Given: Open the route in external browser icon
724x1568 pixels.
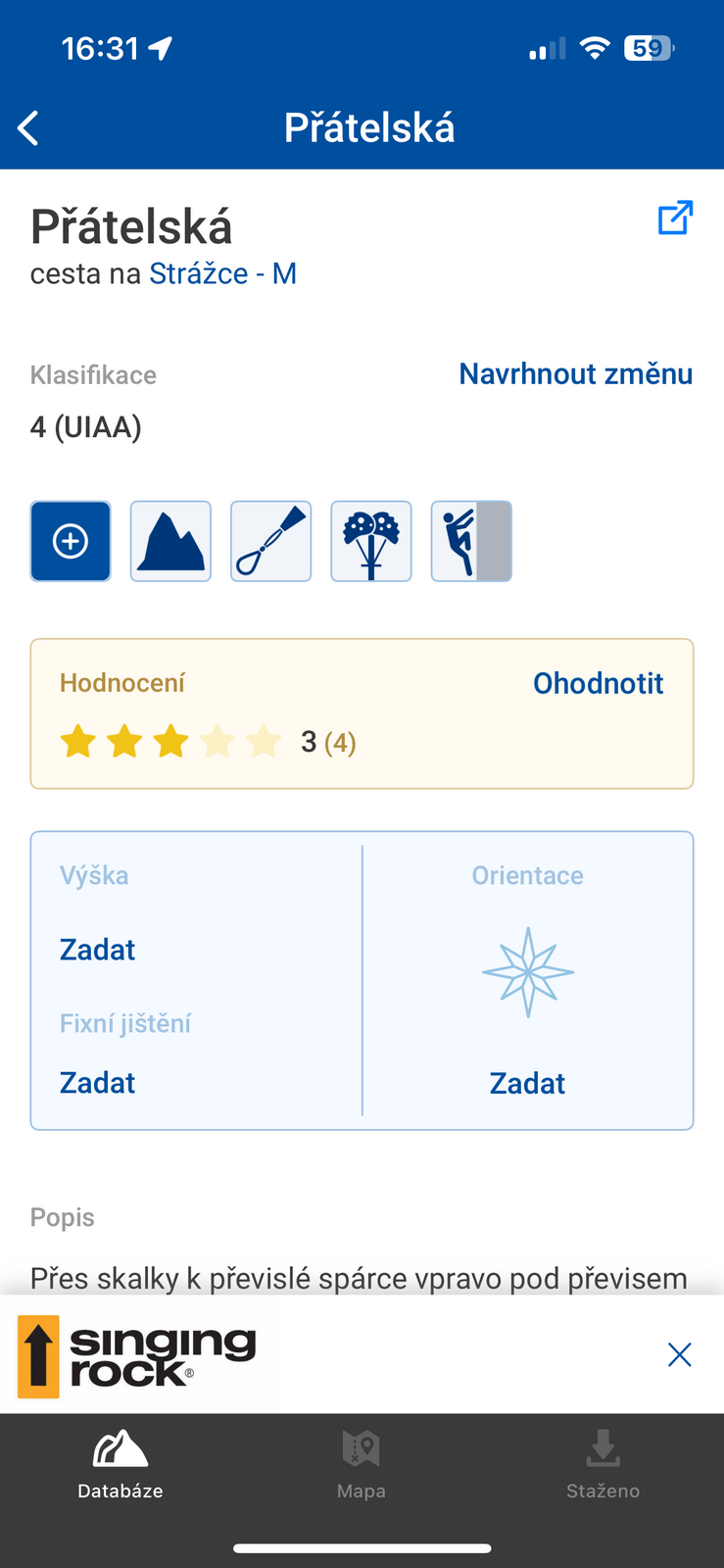Looking at the screenshot, I should point(675,218).
